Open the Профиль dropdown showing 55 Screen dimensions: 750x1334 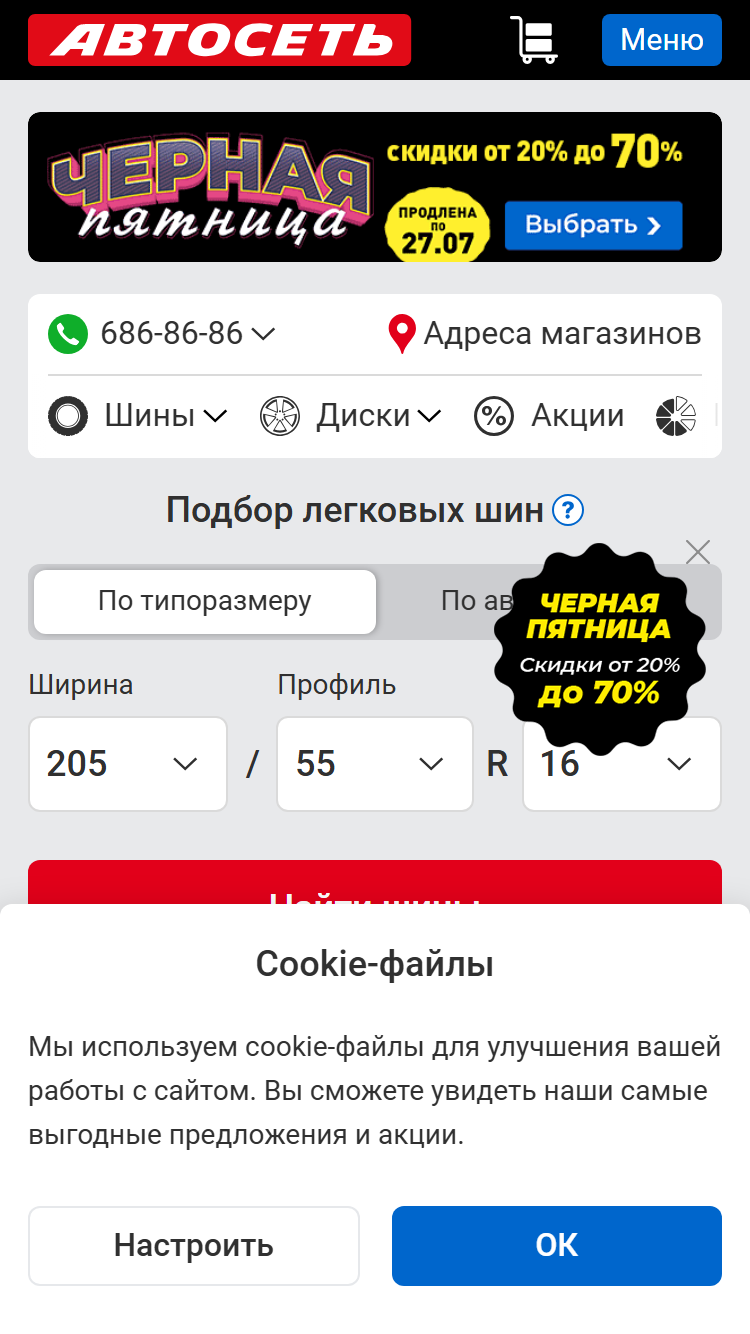[x=375, y=764]
